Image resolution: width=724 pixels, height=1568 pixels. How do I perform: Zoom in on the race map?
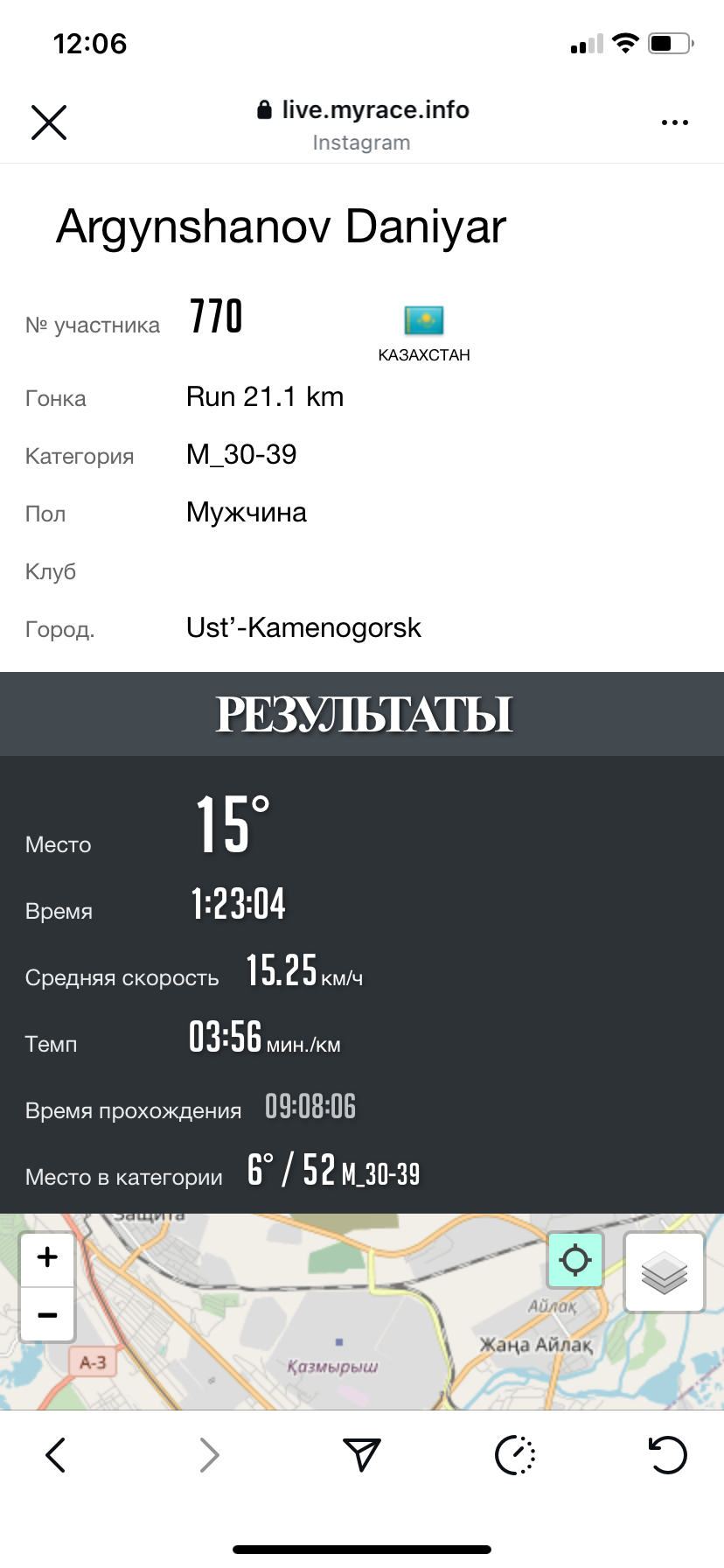pyautogui.click(x=47, y=1258)
